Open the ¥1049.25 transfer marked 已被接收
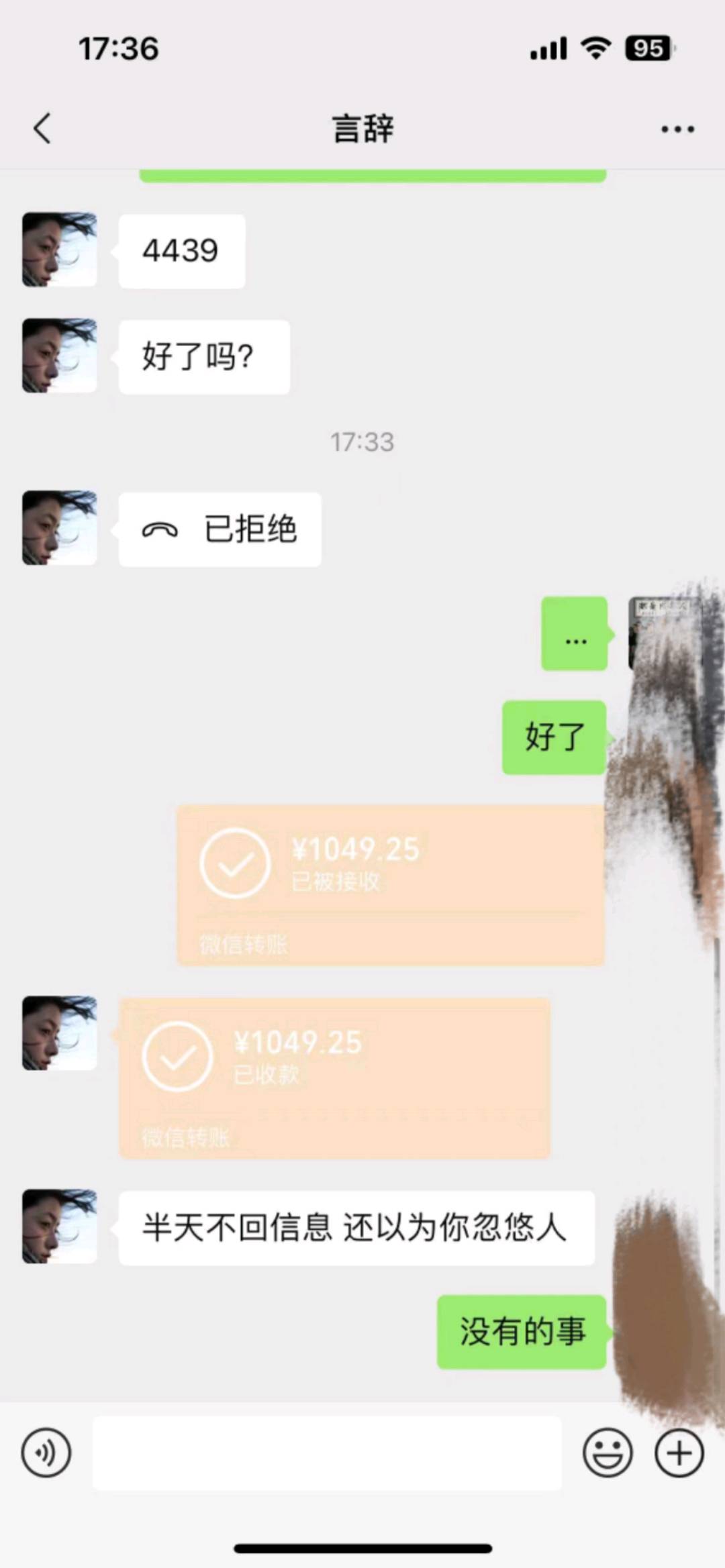Screen dimensions: 725x1568 point(391,884)
